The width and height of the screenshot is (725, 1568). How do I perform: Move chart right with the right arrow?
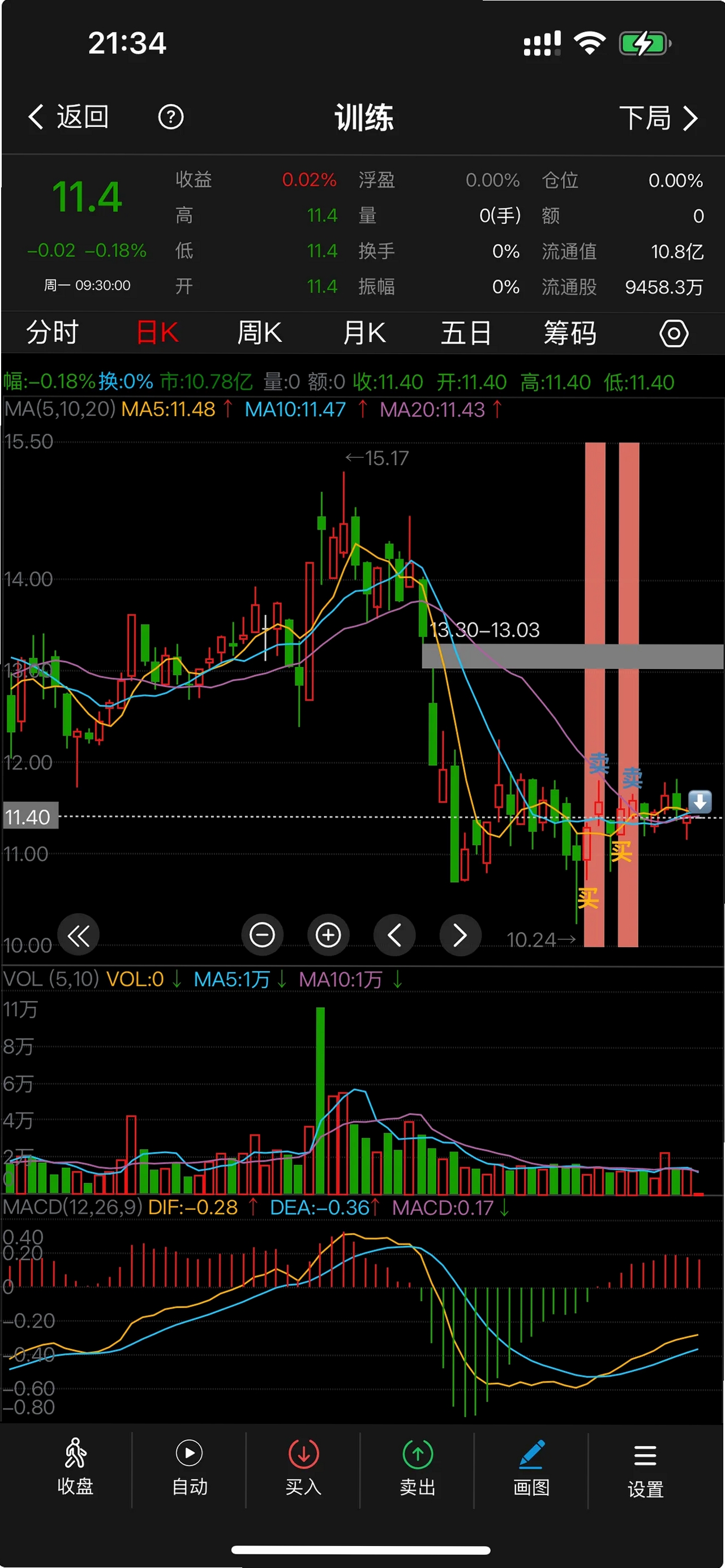(x=460, y=934)
